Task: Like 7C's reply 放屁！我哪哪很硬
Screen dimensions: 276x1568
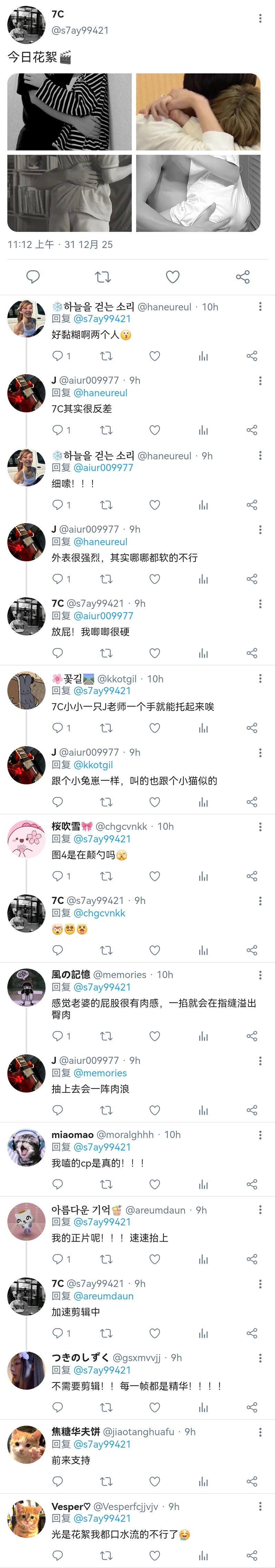Action: point(155,653)
